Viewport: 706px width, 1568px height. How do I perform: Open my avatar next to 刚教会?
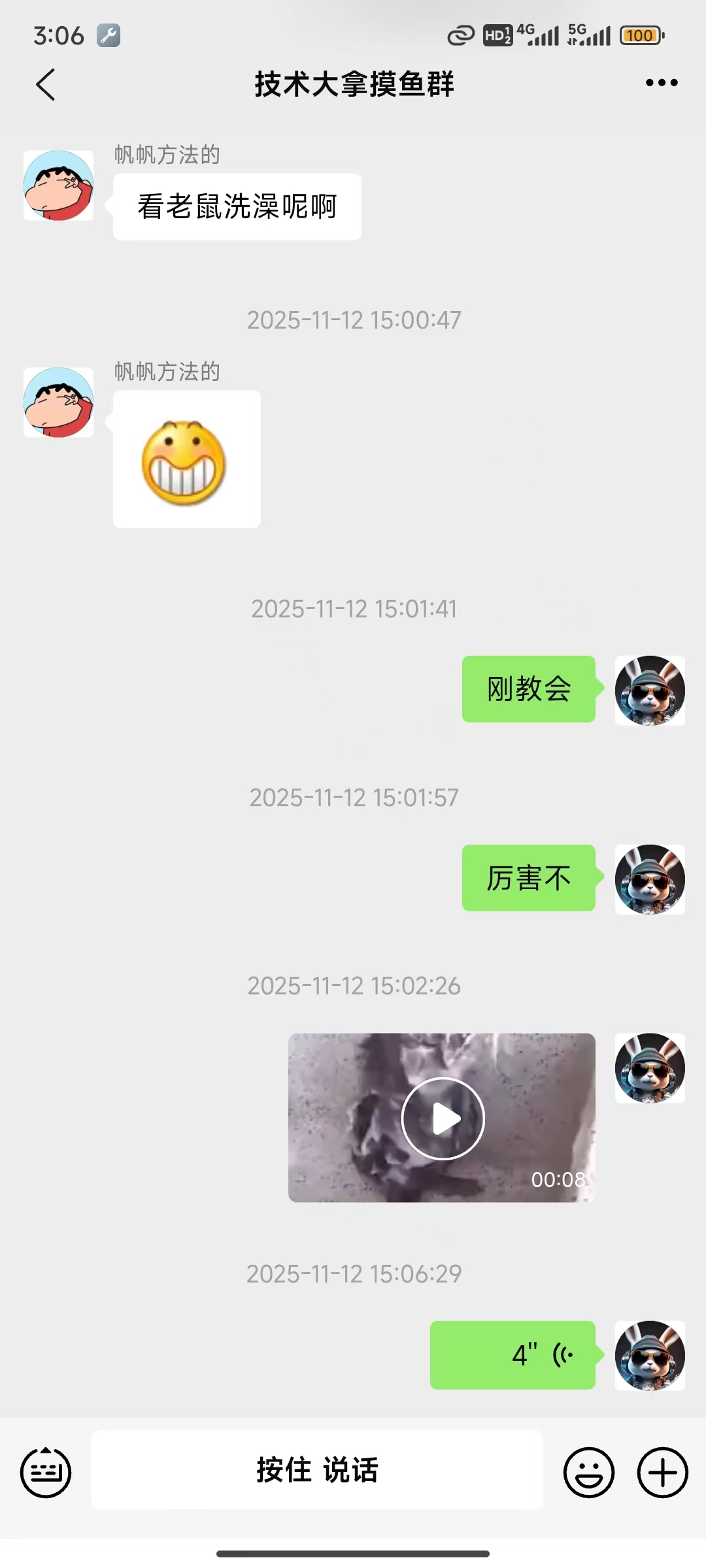click(650, 691)
